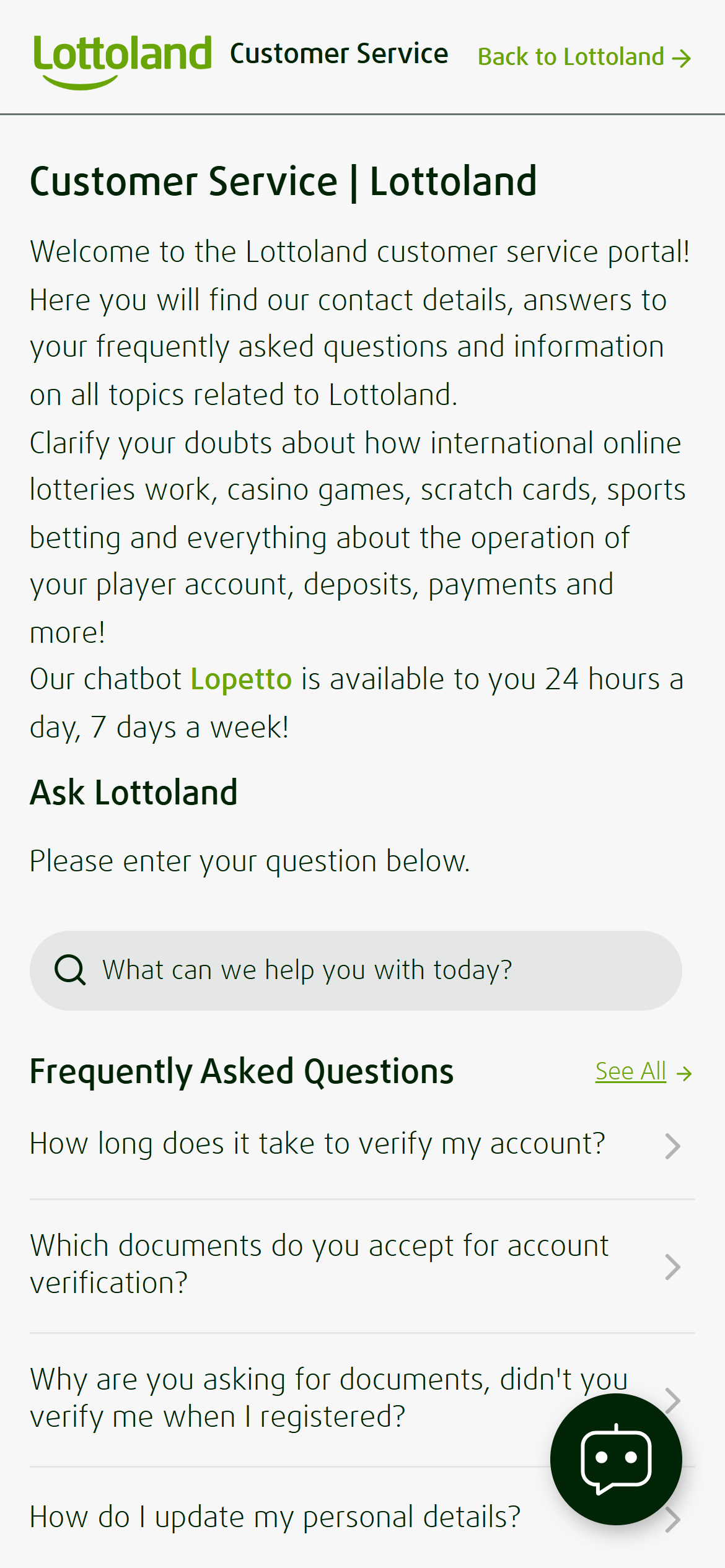Click the Frequently Asked Questions heading
This screenshot has height=1568, width=725.
[242, 1071]
